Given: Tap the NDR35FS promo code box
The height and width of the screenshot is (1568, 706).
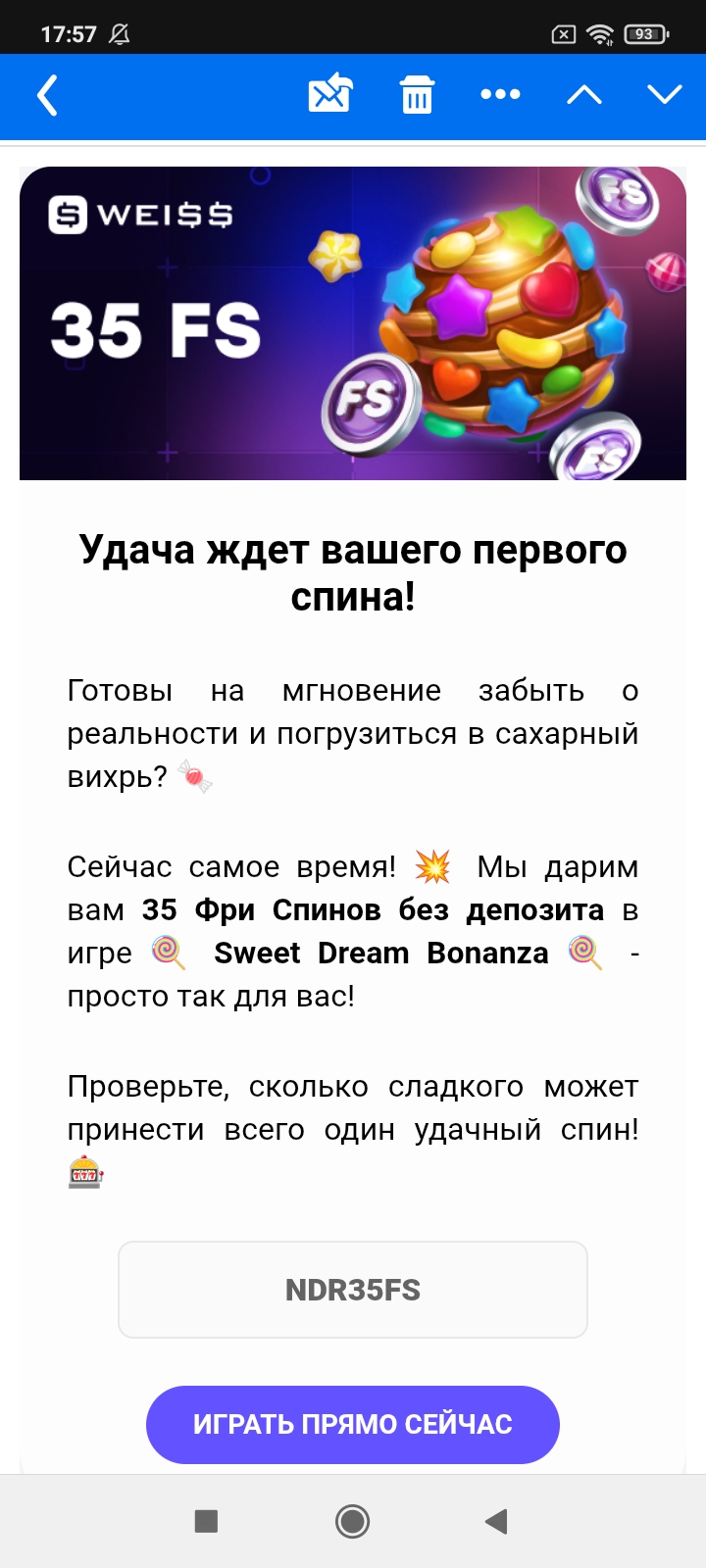Looking at the screenshot, I should (353, 1290).
